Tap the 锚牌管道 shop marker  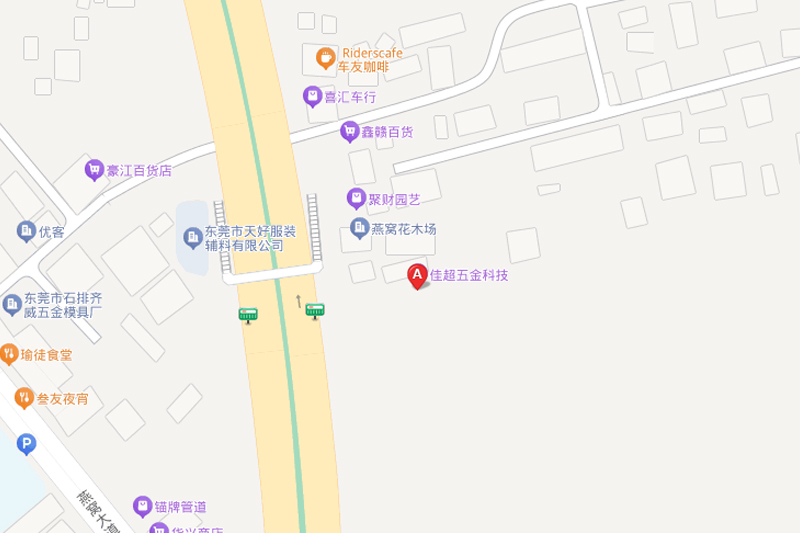tap(143, 505)
